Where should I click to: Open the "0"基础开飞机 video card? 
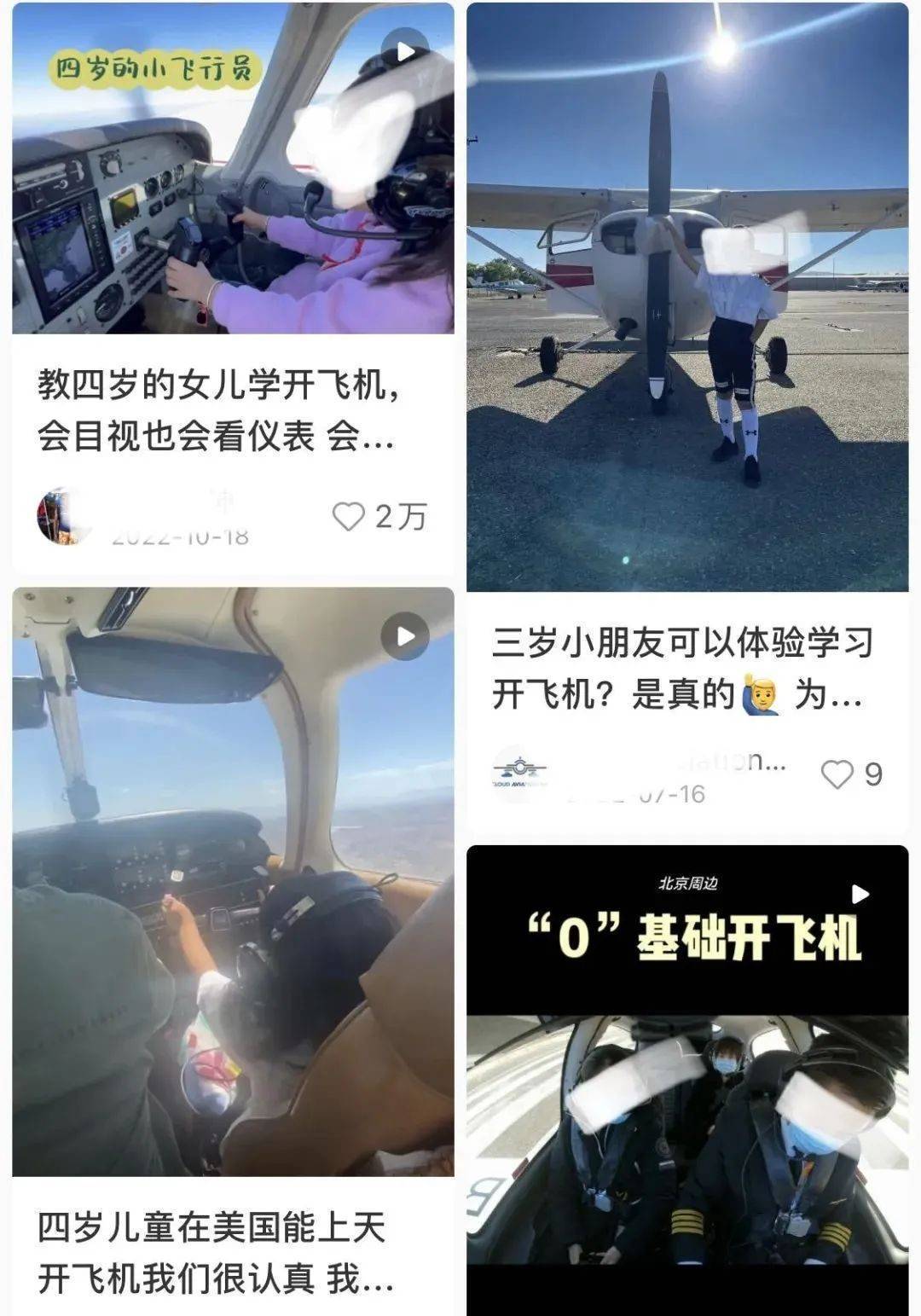point(686,1083)
